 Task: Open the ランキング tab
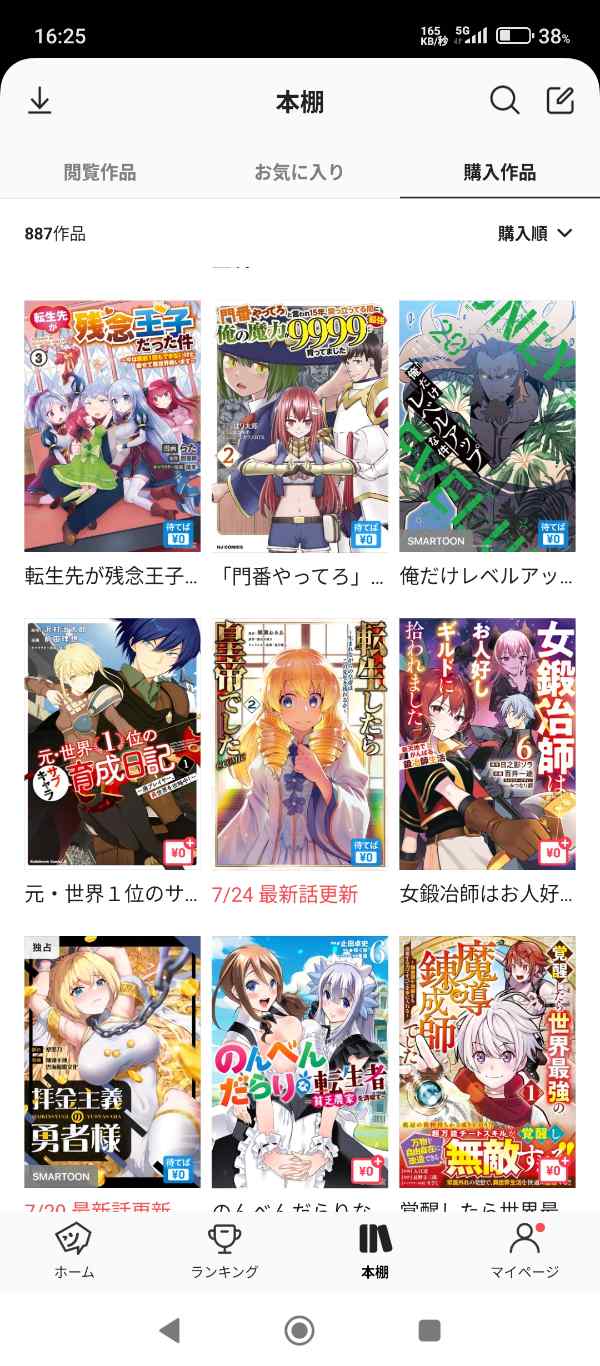click(x=224, y=1250)
